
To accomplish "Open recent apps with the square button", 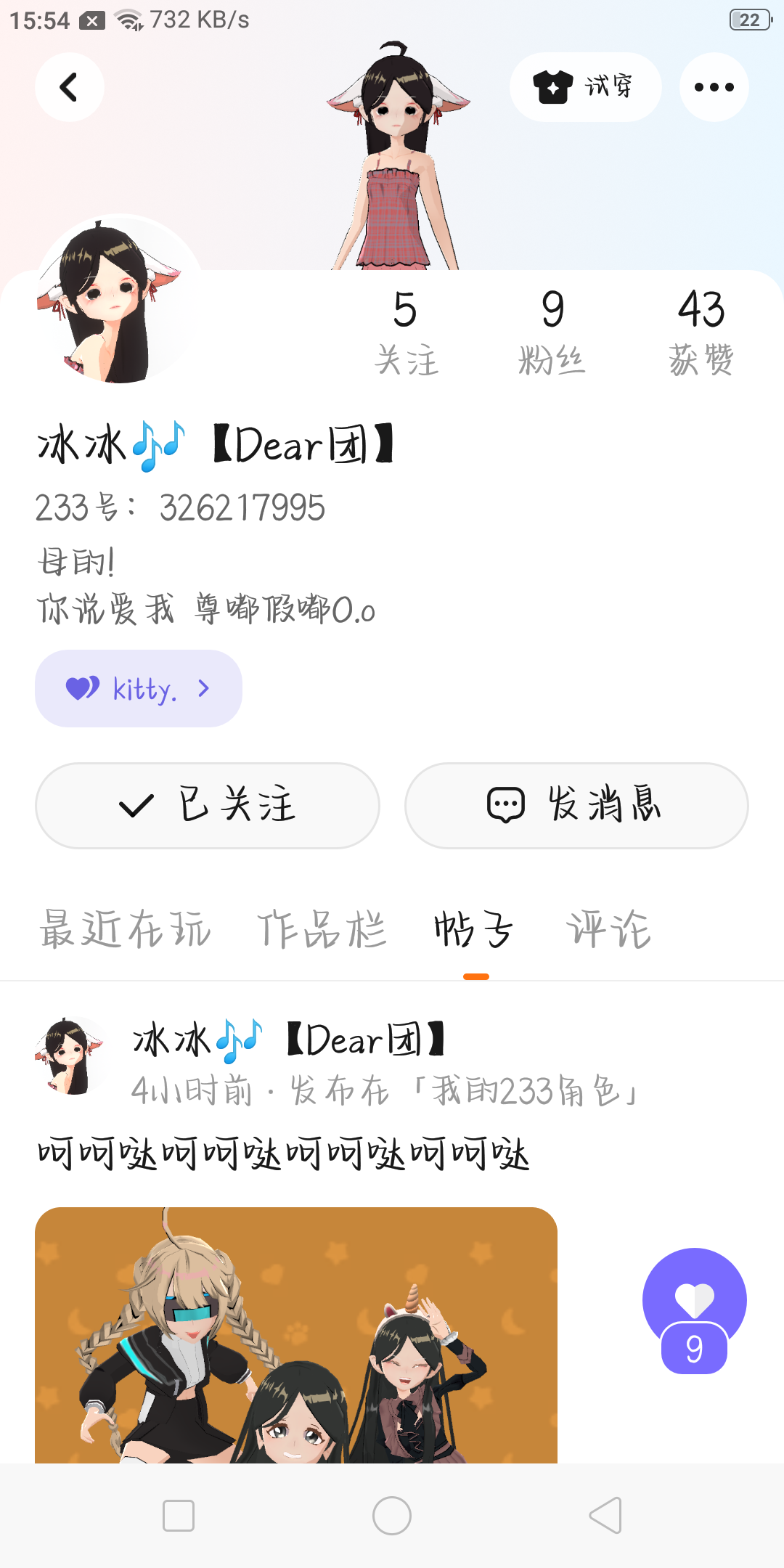I will coord(179,1516).
